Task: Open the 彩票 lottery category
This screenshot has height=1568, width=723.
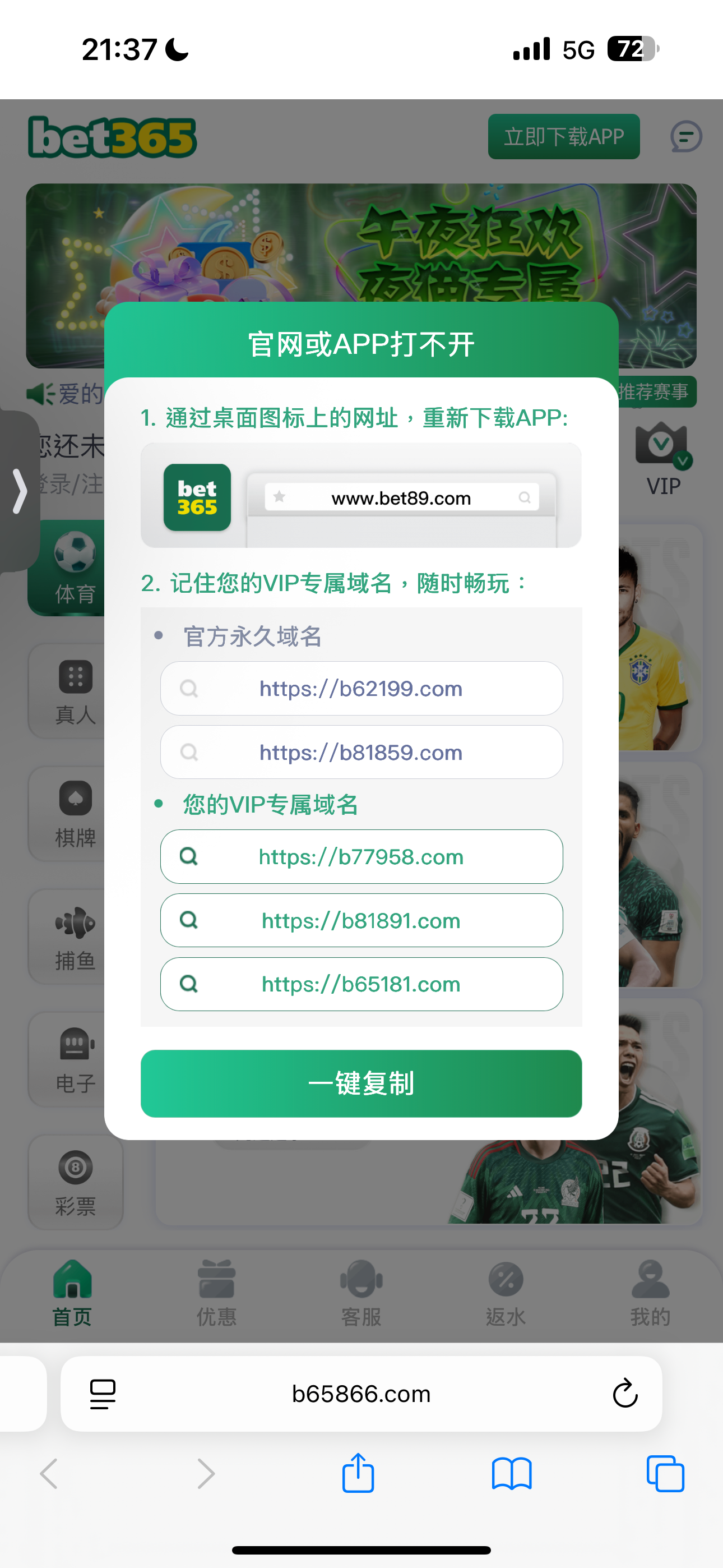Action: click(76, 1182)
